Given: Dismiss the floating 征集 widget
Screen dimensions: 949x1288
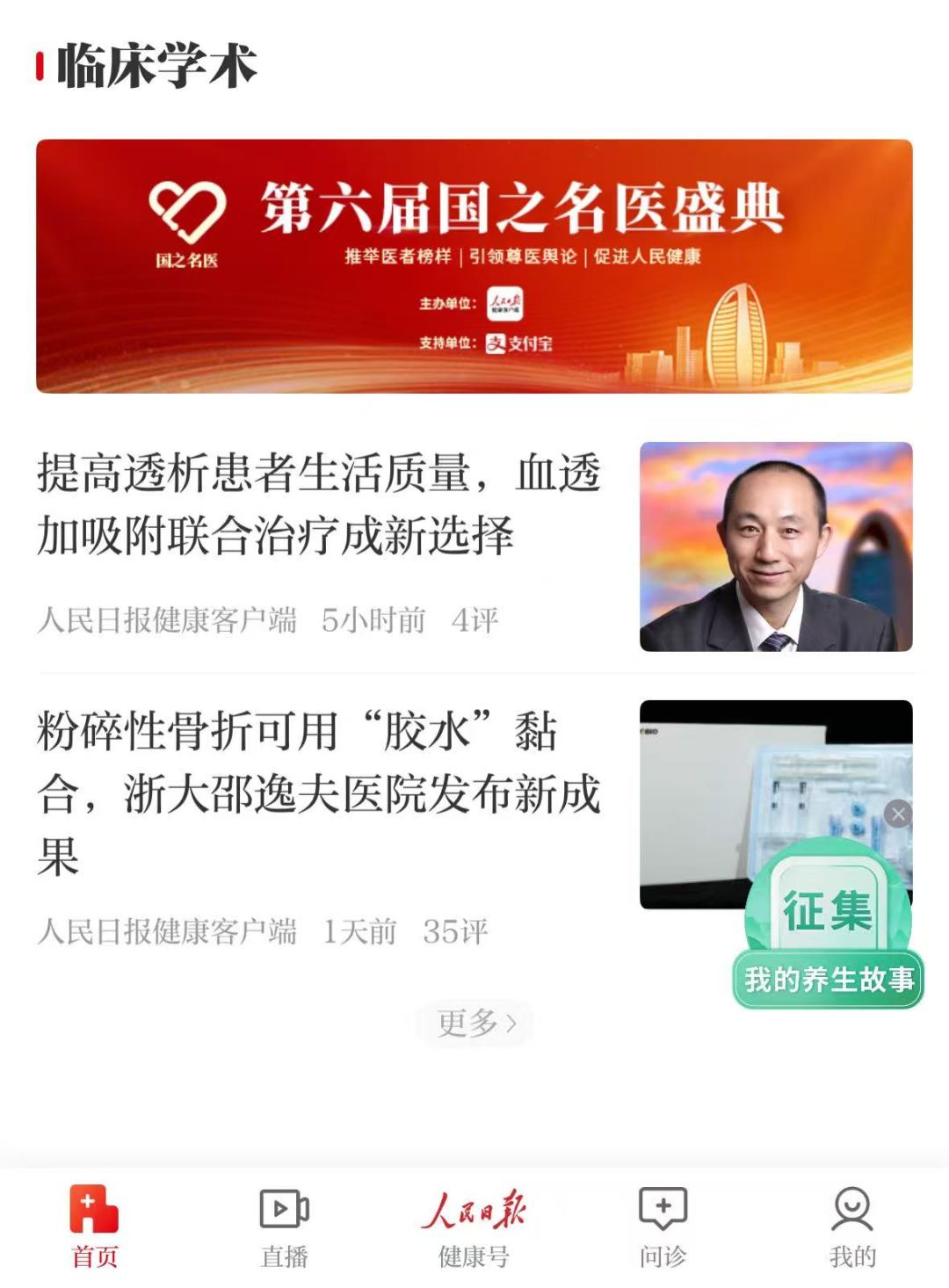Looking at the screenshot, I should pos(898,814).
